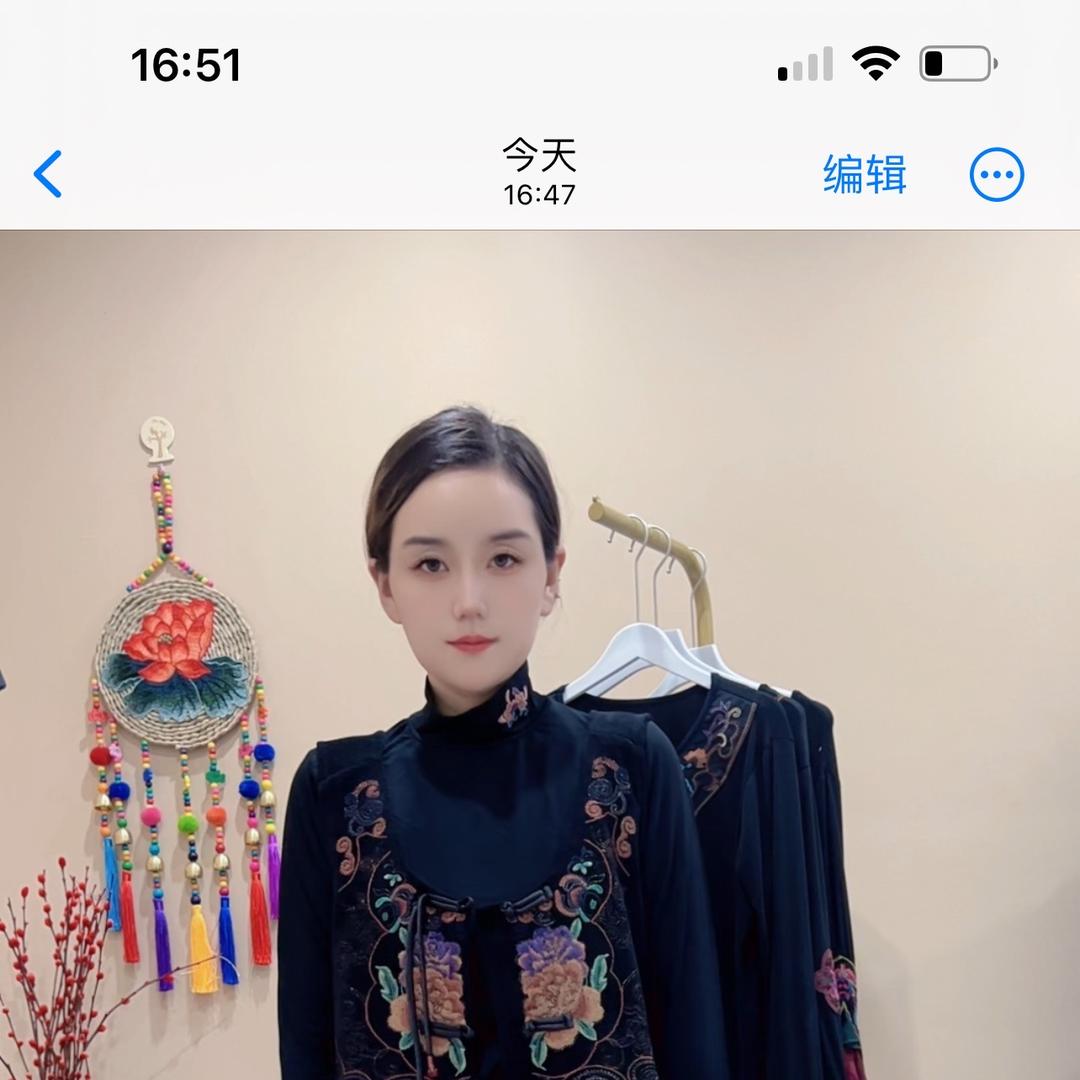Tap 编辑 to edit this photo

point(864,175)
